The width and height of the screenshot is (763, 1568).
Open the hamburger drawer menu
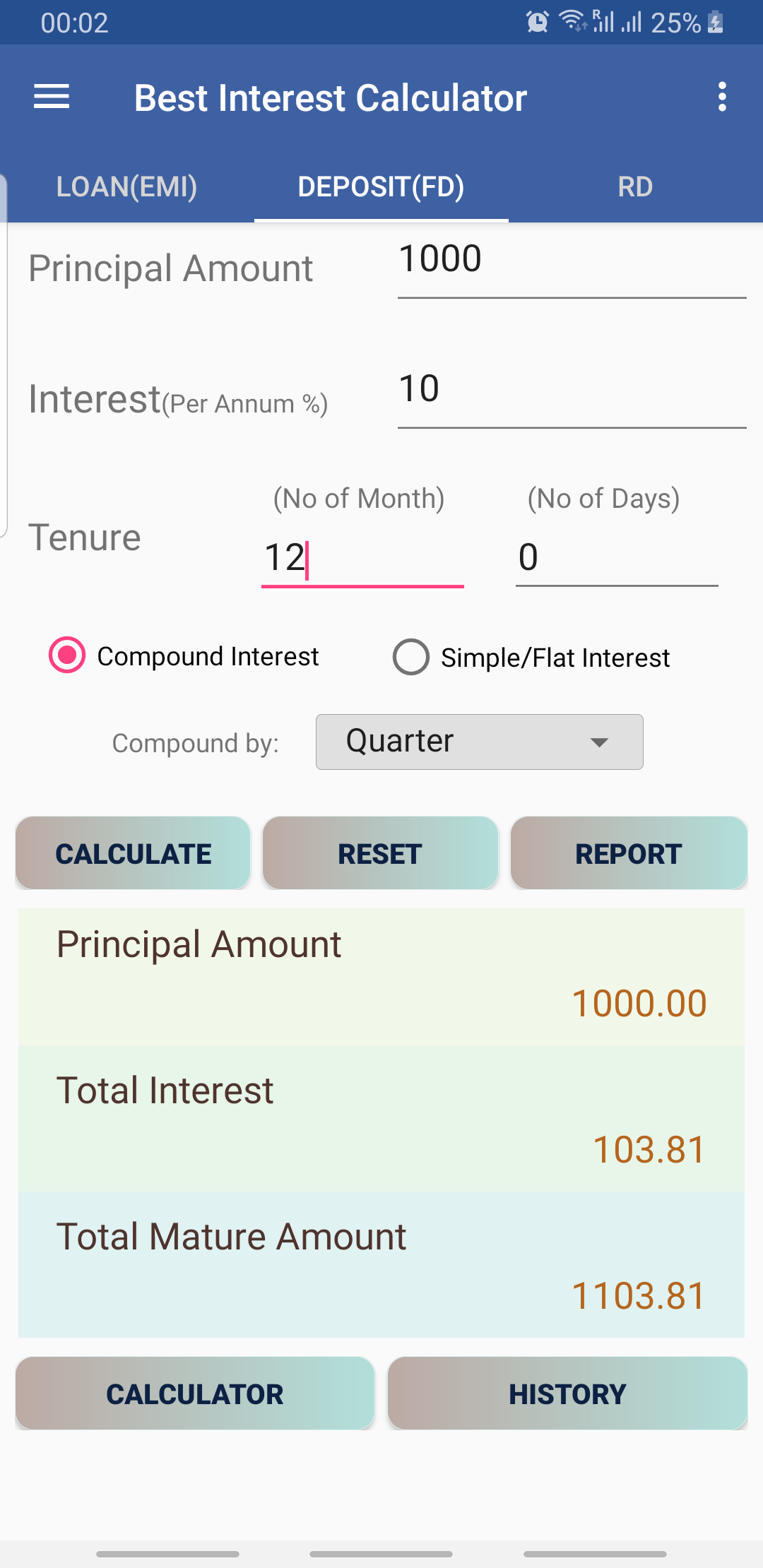[52, 97]
